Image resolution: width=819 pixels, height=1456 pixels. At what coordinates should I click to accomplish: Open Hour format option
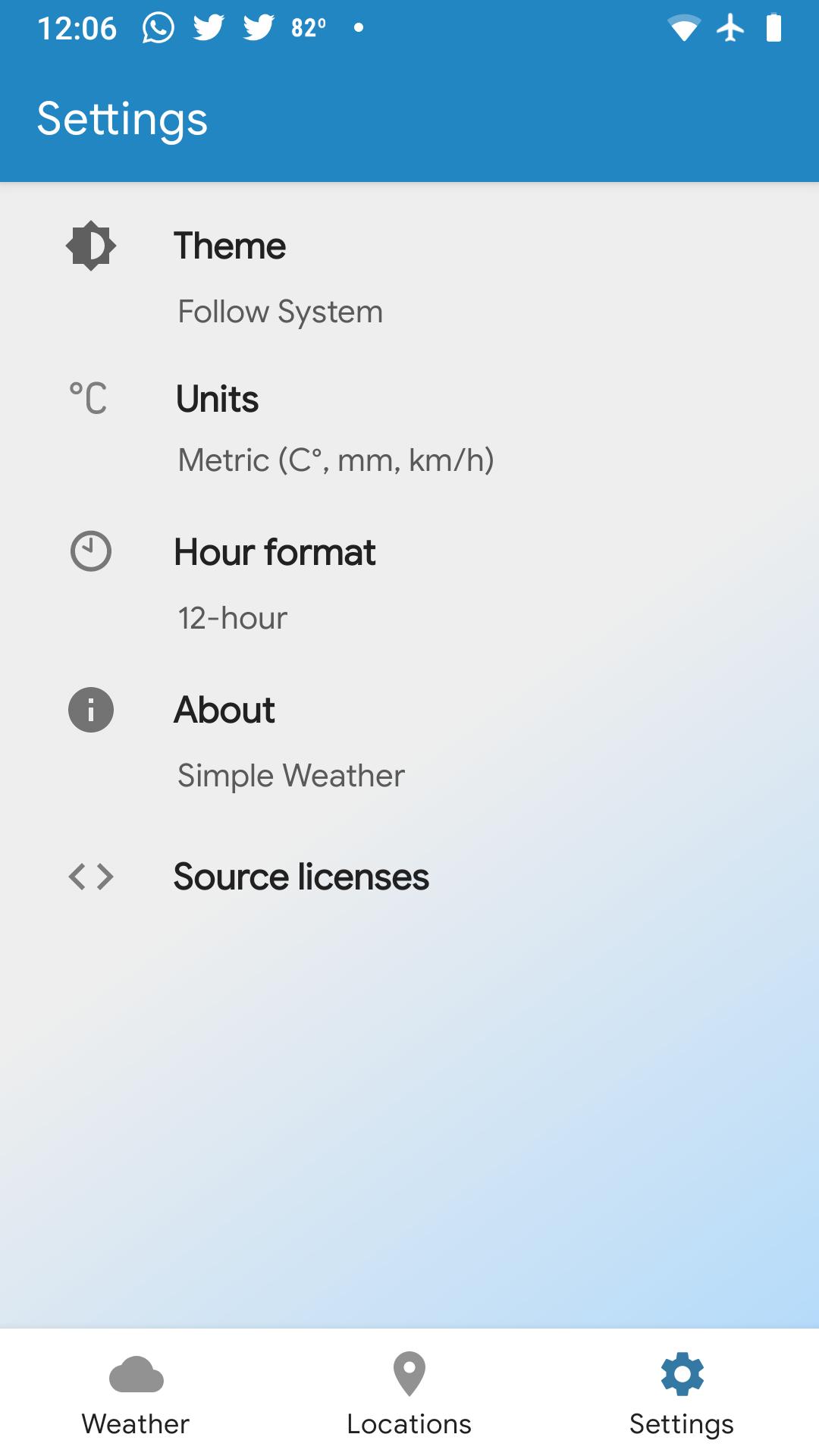[x=409, y=584]
